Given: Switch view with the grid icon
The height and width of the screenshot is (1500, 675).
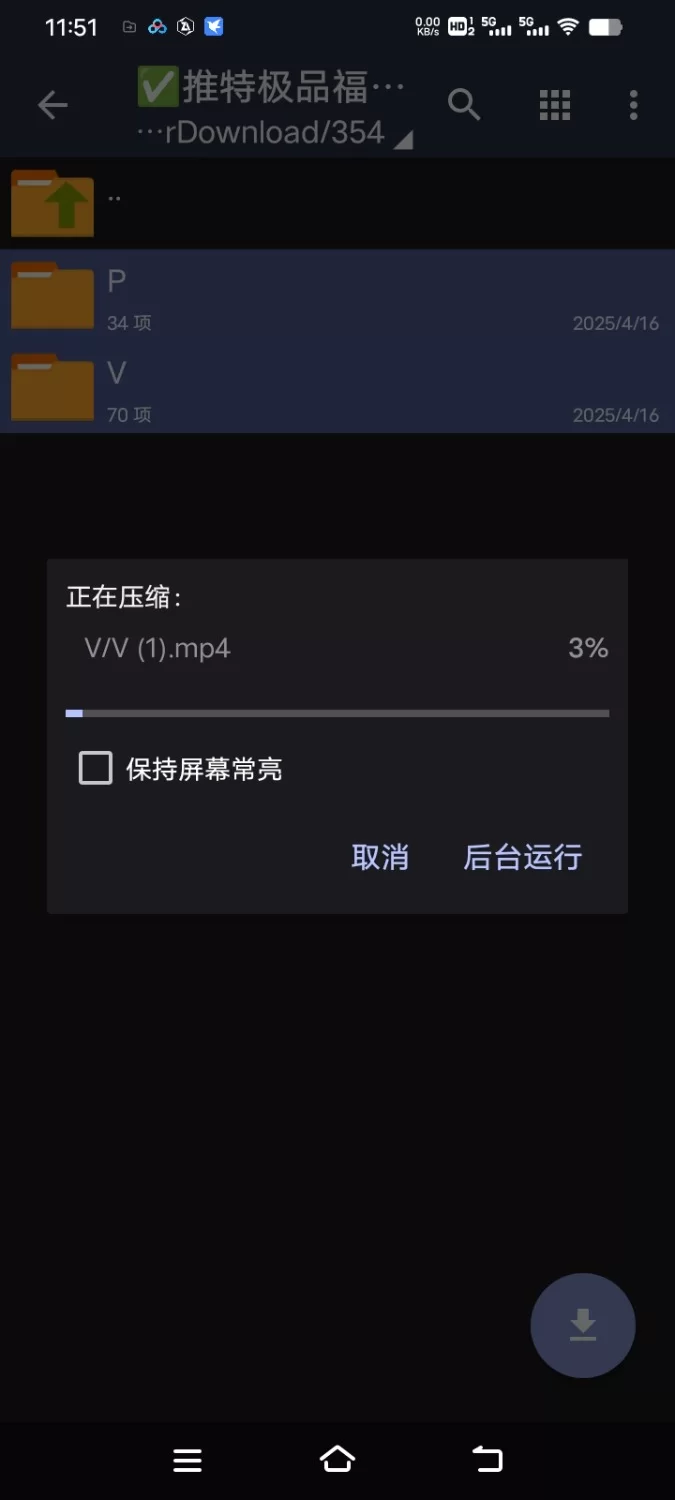Looking at the screenshot, I should (x=554, y=105).
